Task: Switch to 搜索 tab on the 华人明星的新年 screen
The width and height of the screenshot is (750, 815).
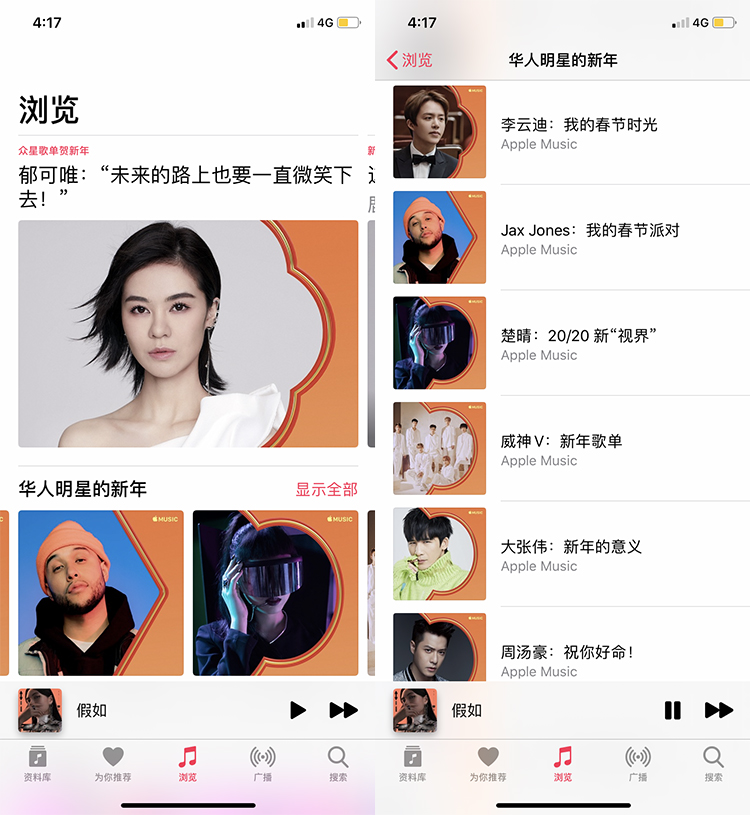Action: coord(713,764)
